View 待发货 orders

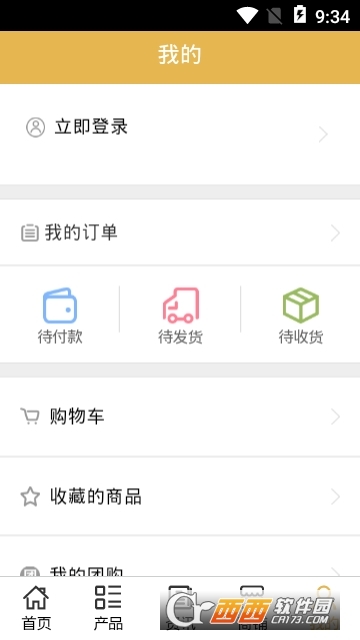(x=180, y=316)
